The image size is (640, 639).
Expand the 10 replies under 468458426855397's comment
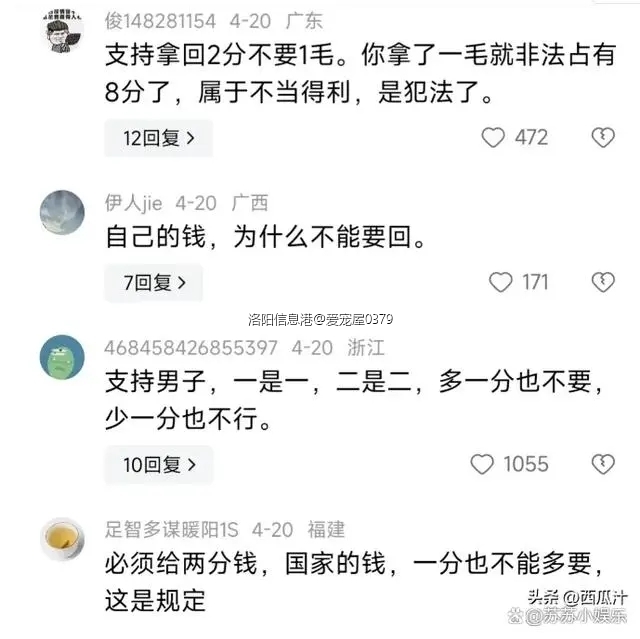158,464
